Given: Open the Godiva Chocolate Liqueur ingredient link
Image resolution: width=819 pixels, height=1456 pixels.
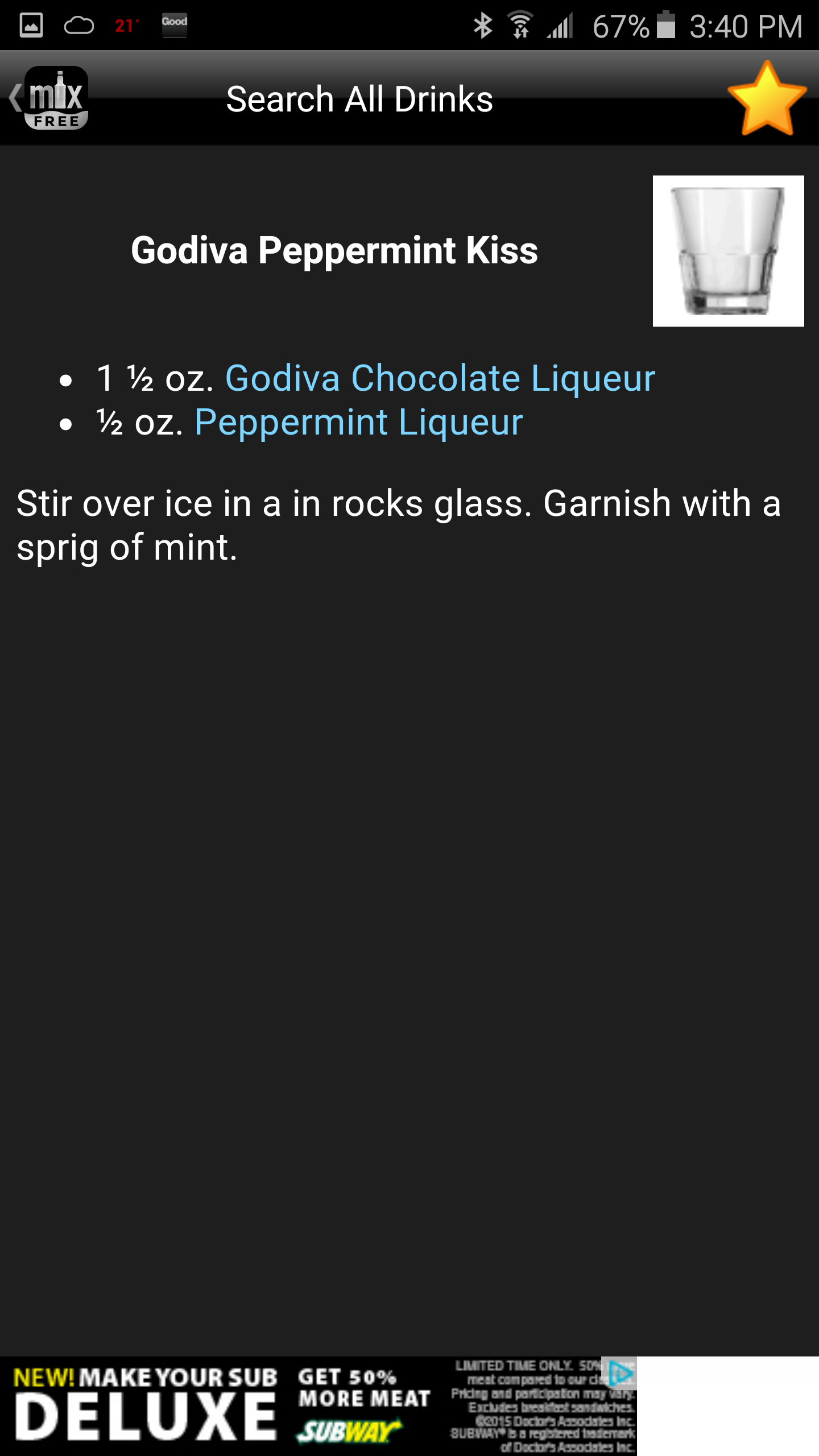Looking at the screenshot, I should [x=440, y=378].
